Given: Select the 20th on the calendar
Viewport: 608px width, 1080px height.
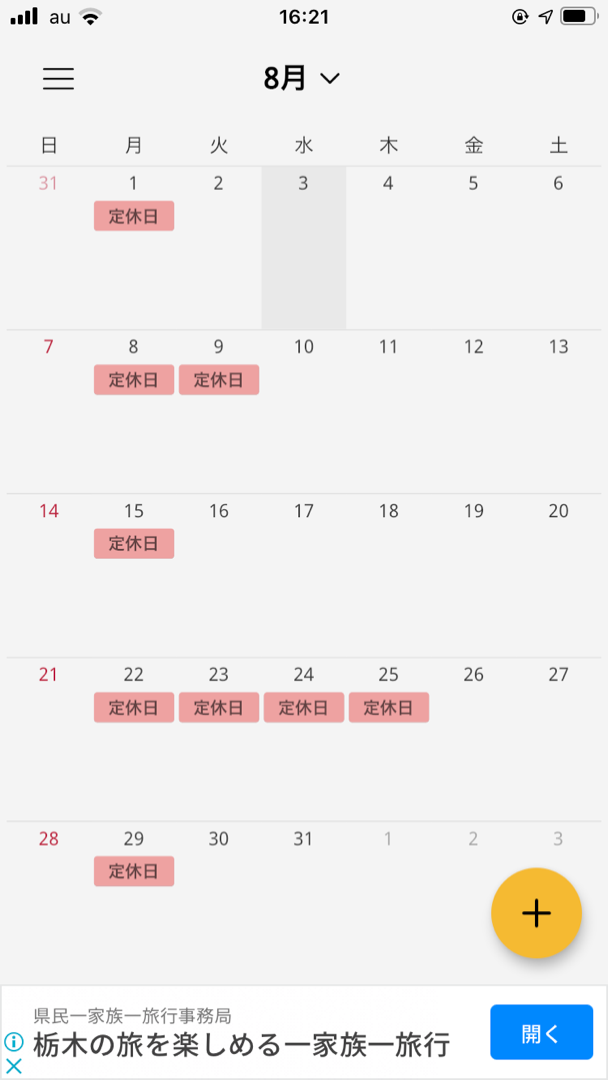Looking at the screenshot, I should [x=558, y=576].
